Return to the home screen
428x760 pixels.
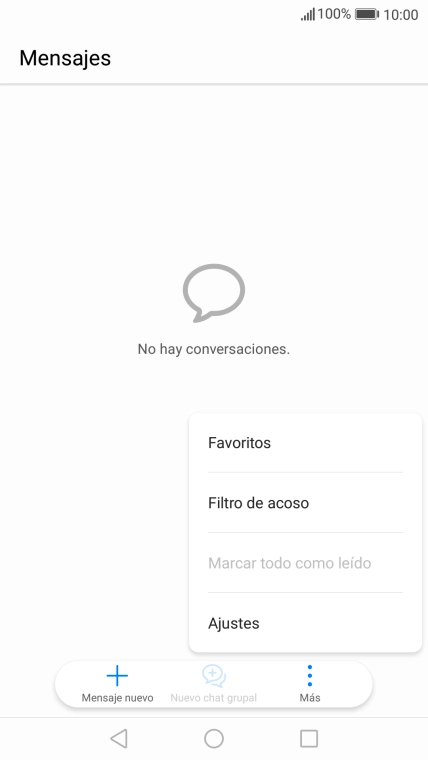point(214,739)
